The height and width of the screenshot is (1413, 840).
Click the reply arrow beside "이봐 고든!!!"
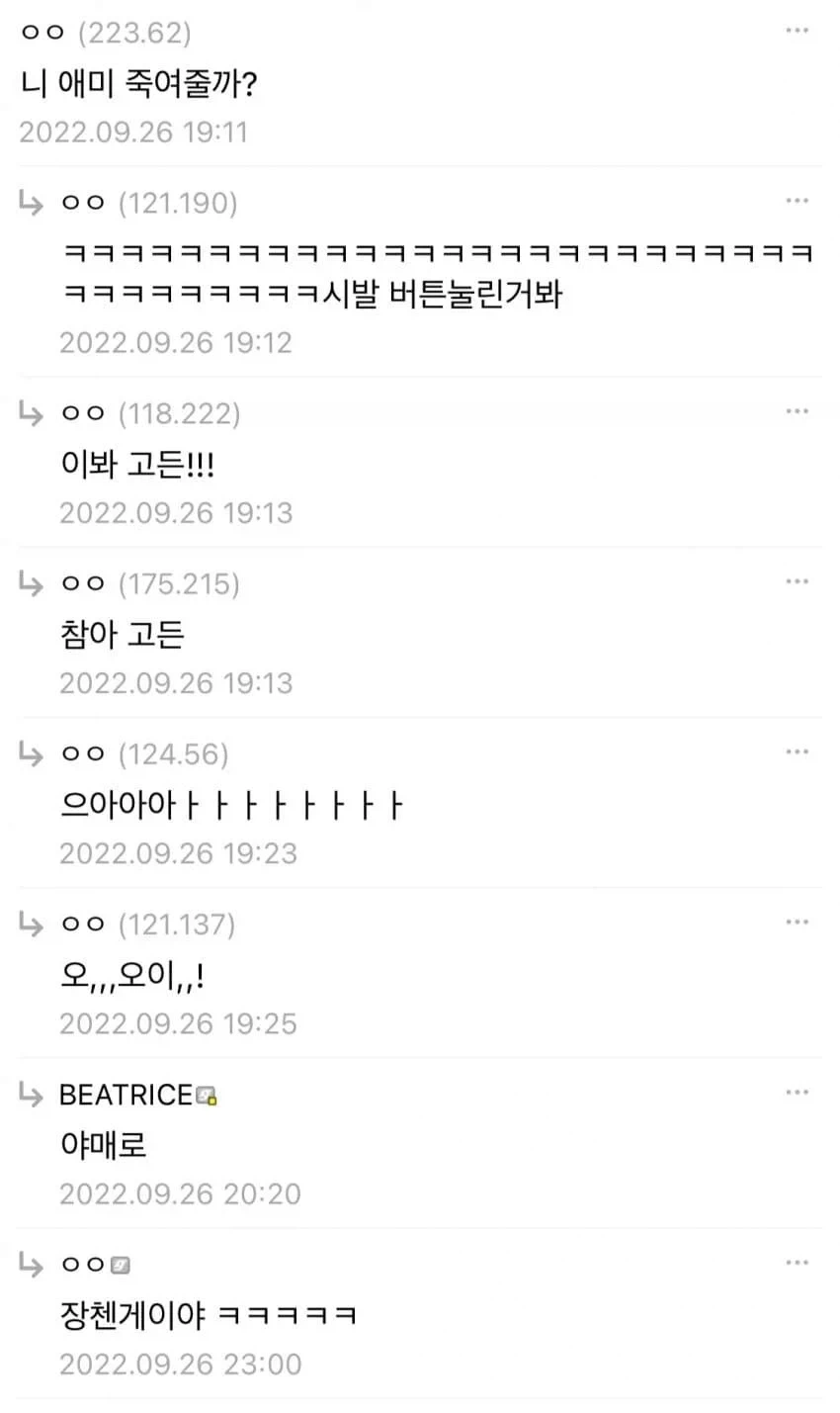[31, 412]
